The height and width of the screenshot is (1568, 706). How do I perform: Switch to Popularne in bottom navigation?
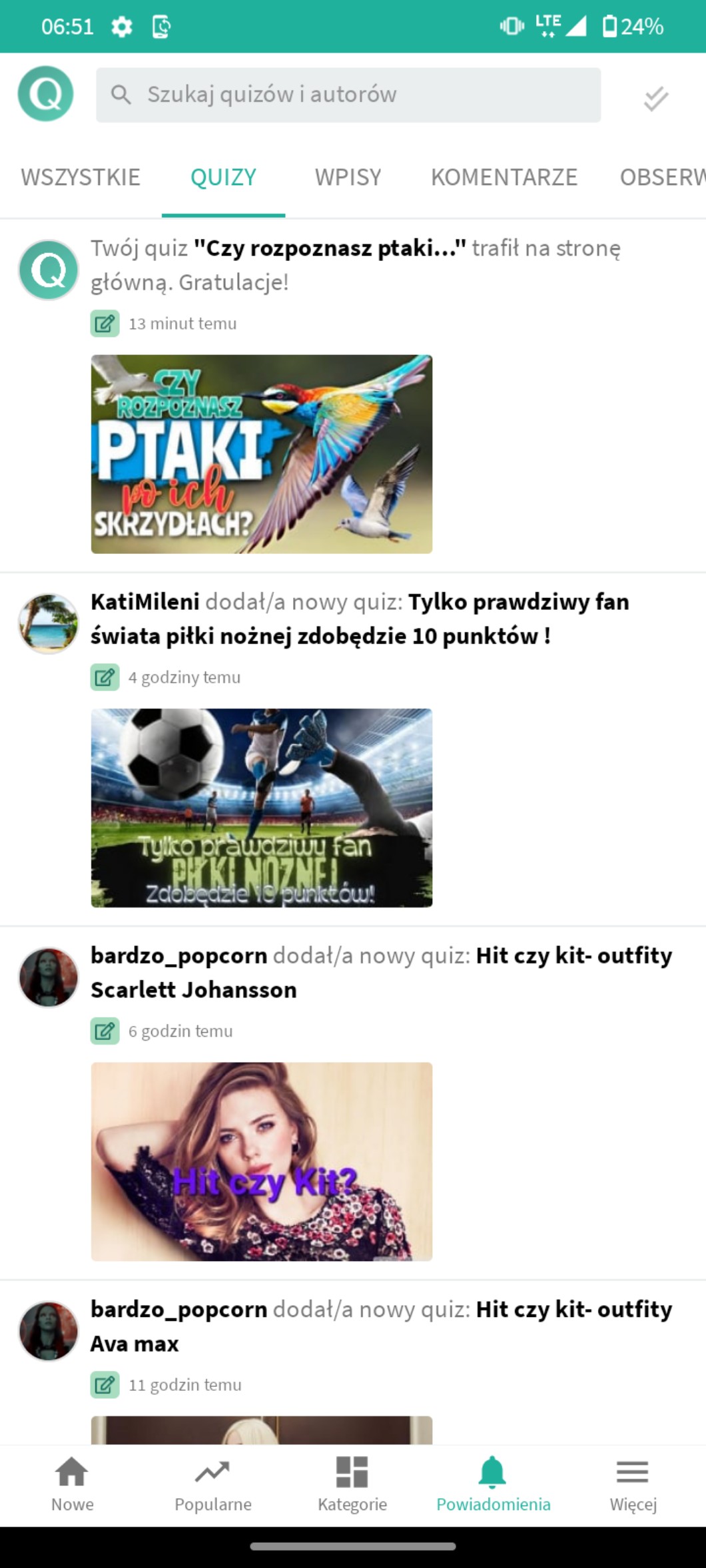(x=212, y=1485)
